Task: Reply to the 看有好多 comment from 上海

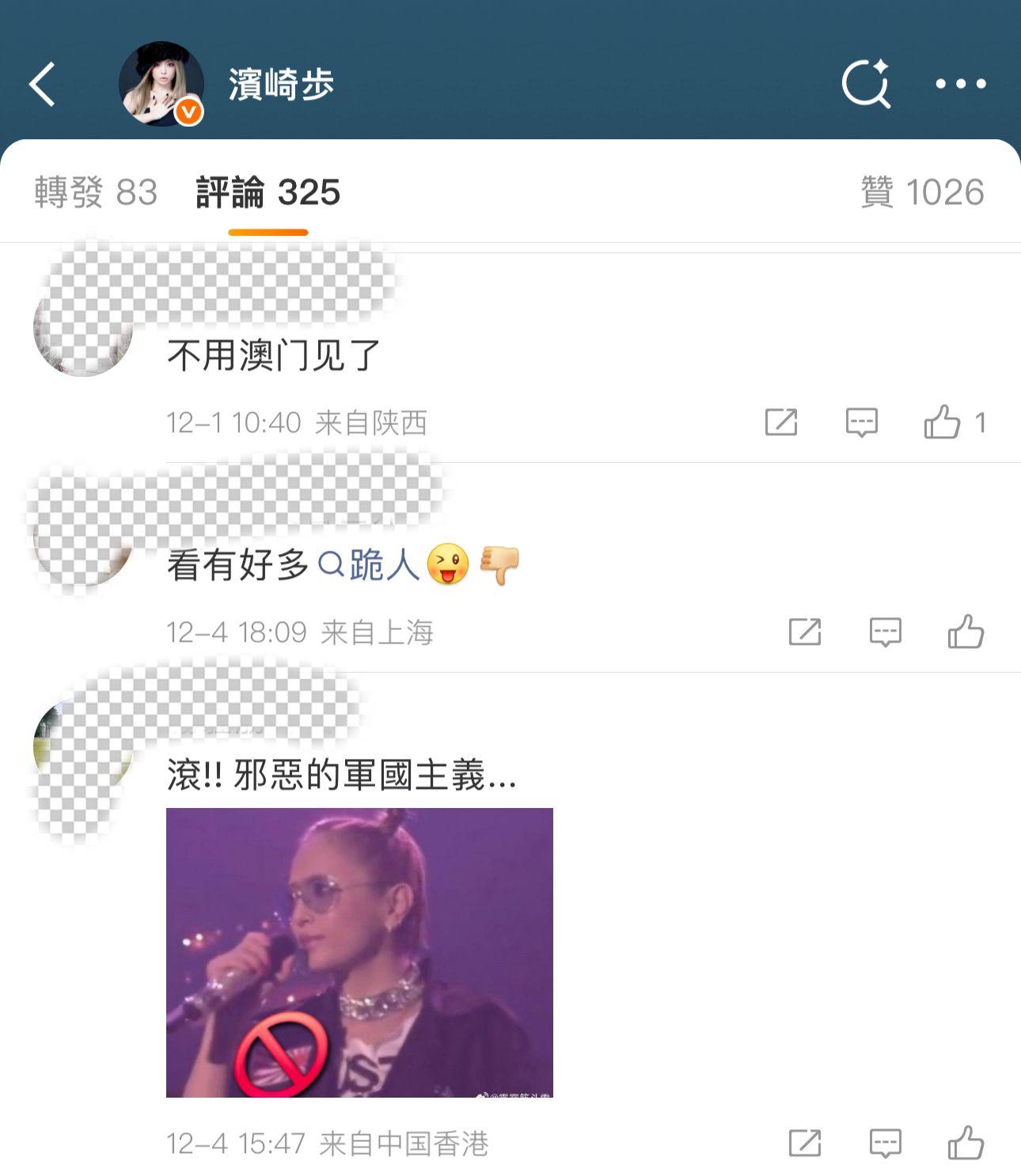Action: pyautogui.click(x=886, y=632)
